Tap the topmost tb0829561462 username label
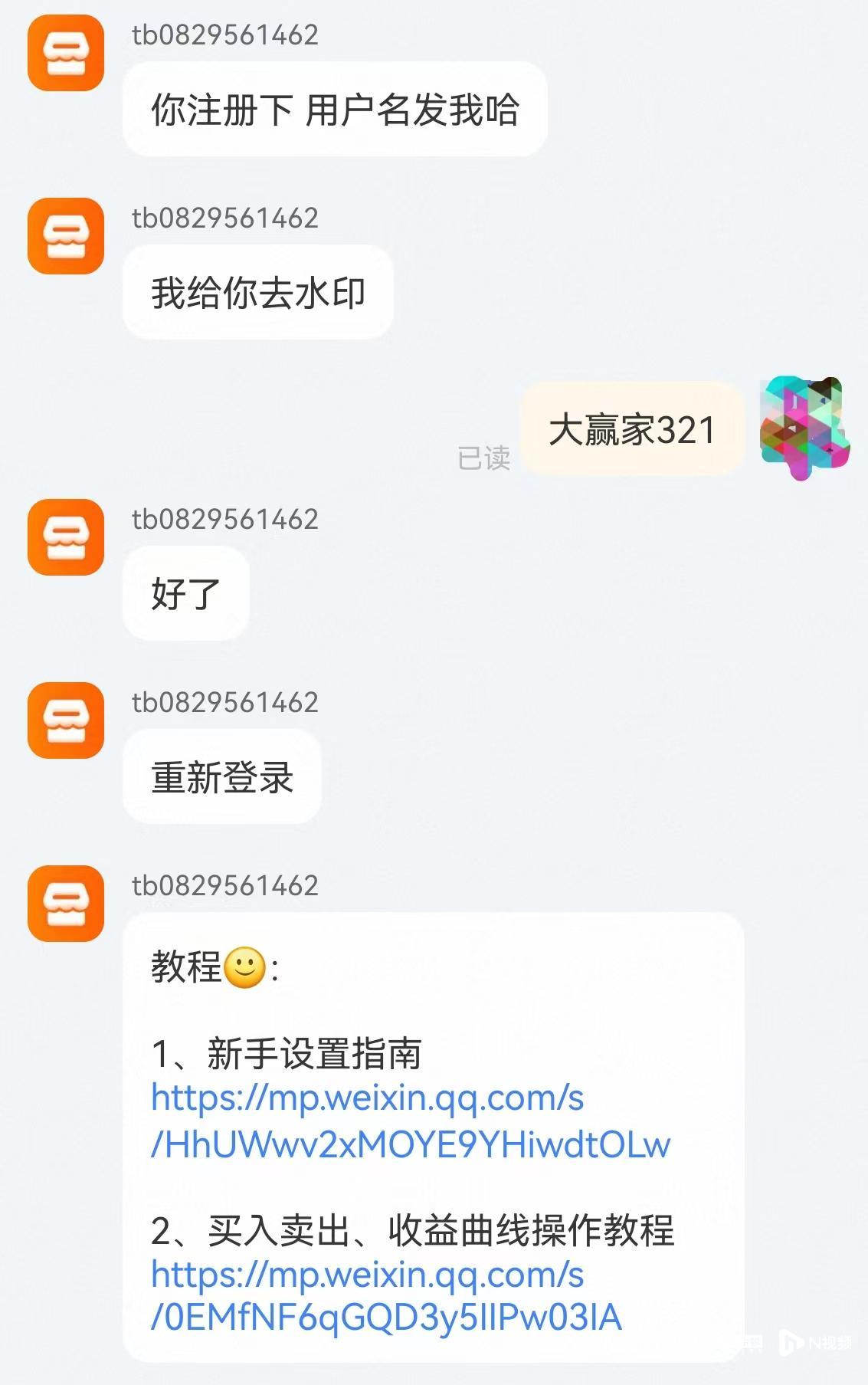This screenshot has height=1385, width=868. tap(226, 34)
